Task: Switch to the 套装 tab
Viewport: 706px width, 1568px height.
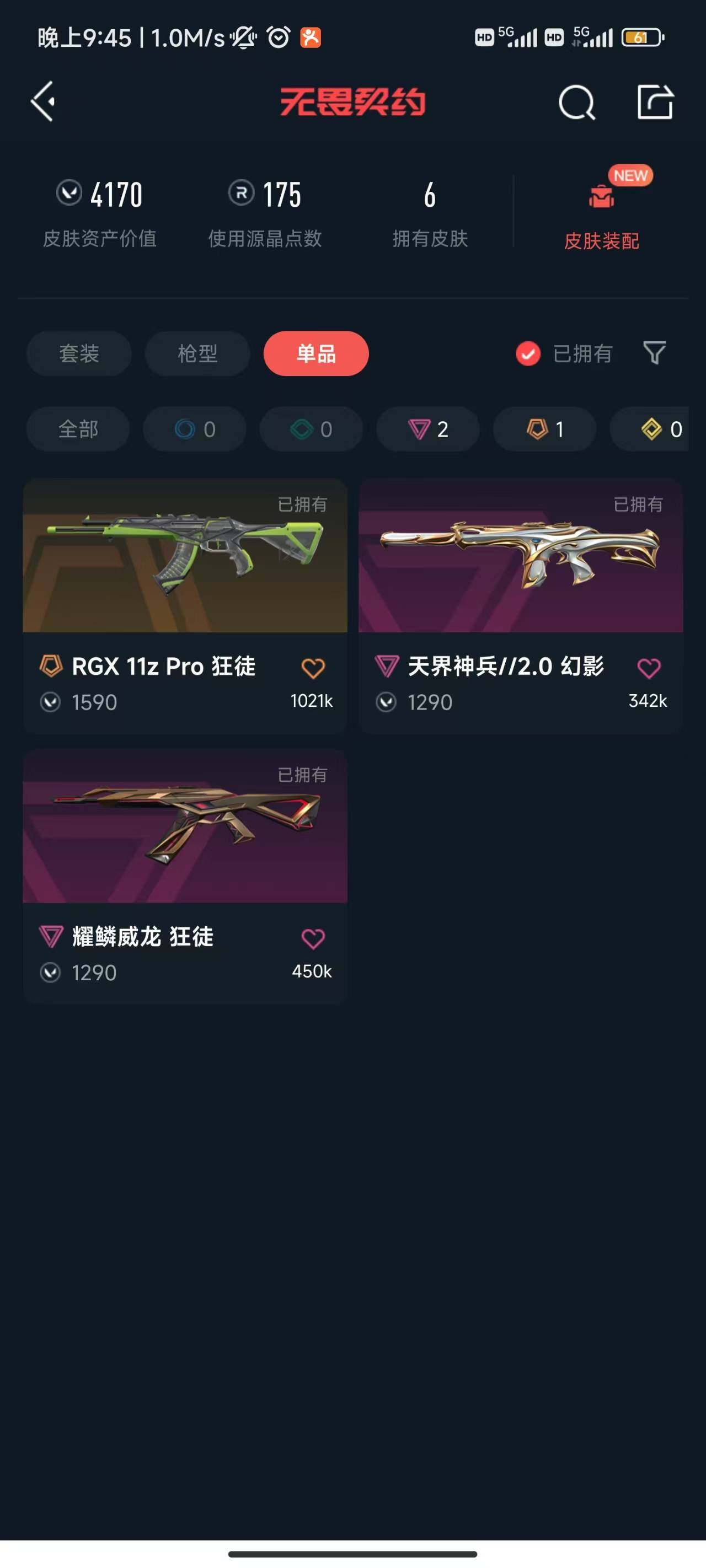Action: pyautogui.click(x=78, y=353)
